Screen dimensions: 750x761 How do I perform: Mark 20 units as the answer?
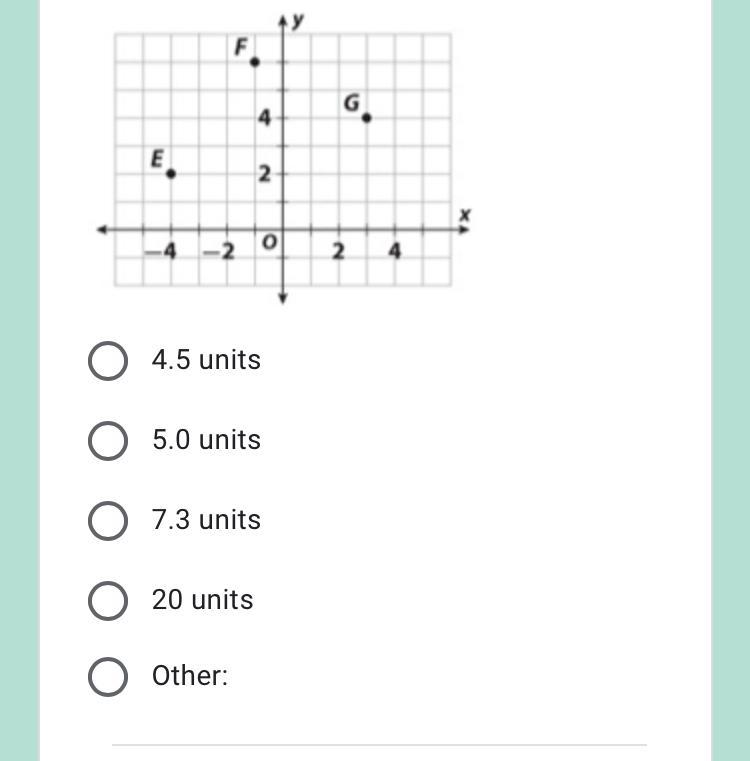[108, 601]
